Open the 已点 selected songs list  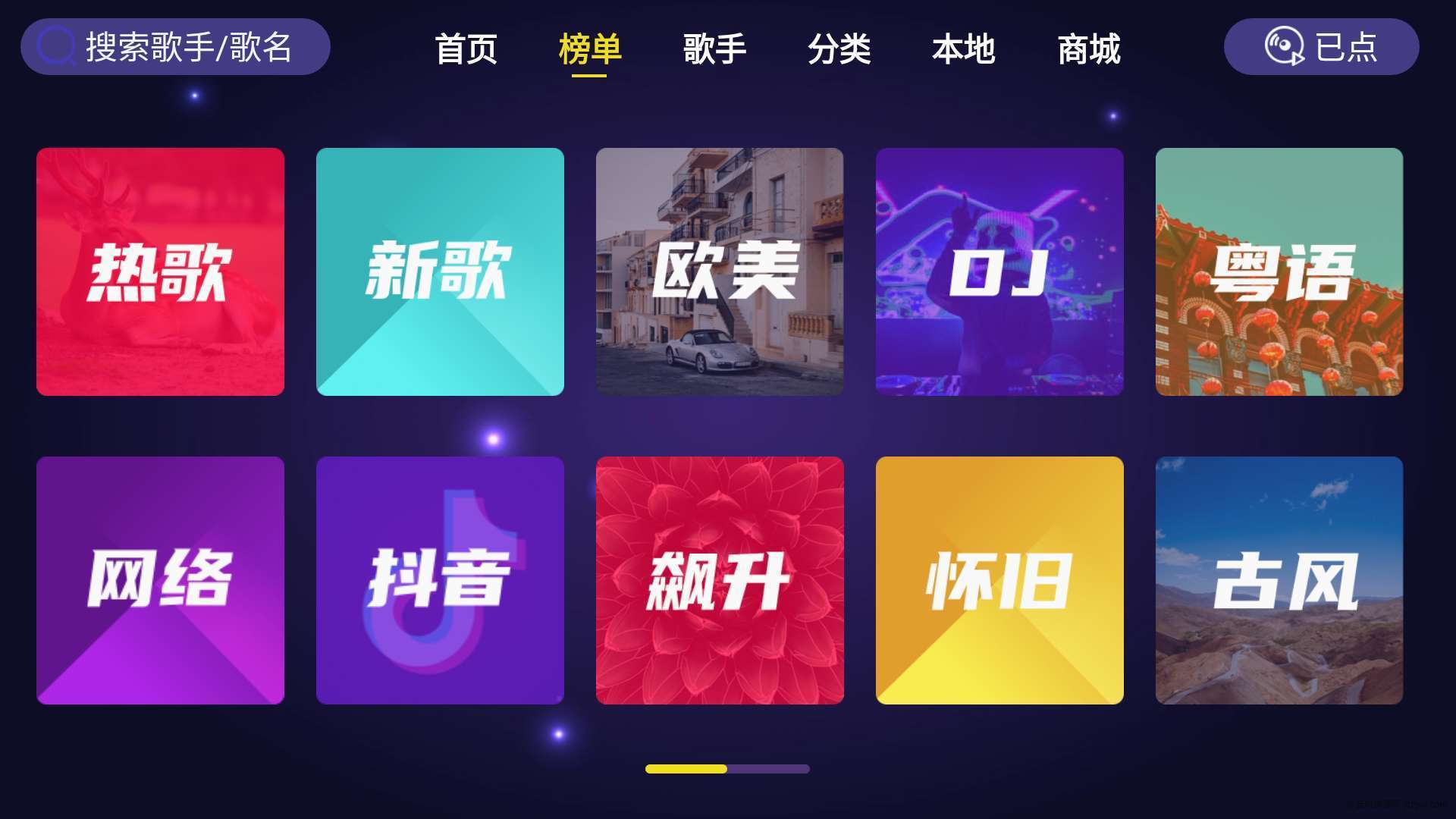[1321, 47]
